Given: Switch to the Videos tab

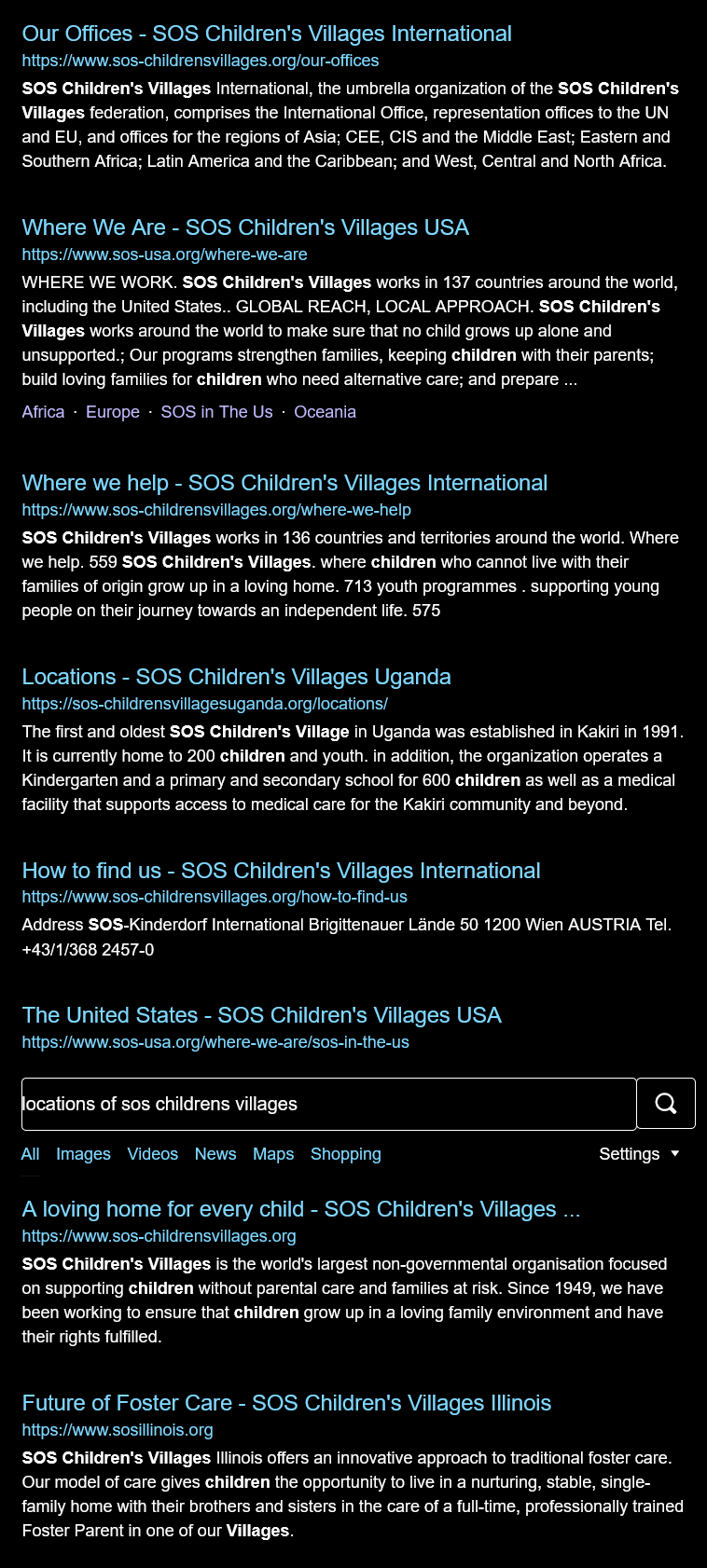Looking at the screenshot, I should tap(153, 1154).
